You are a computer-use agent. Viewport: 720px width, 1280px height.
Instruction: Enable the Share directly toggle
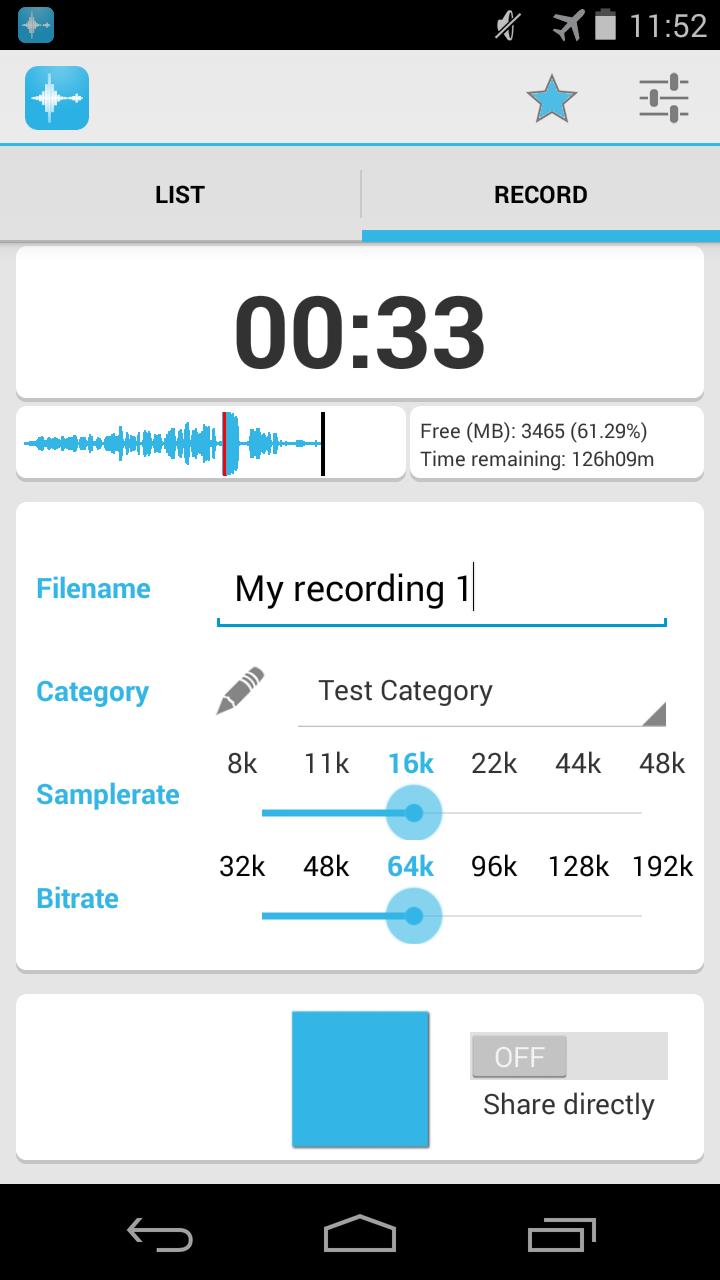coord(568,1055)
